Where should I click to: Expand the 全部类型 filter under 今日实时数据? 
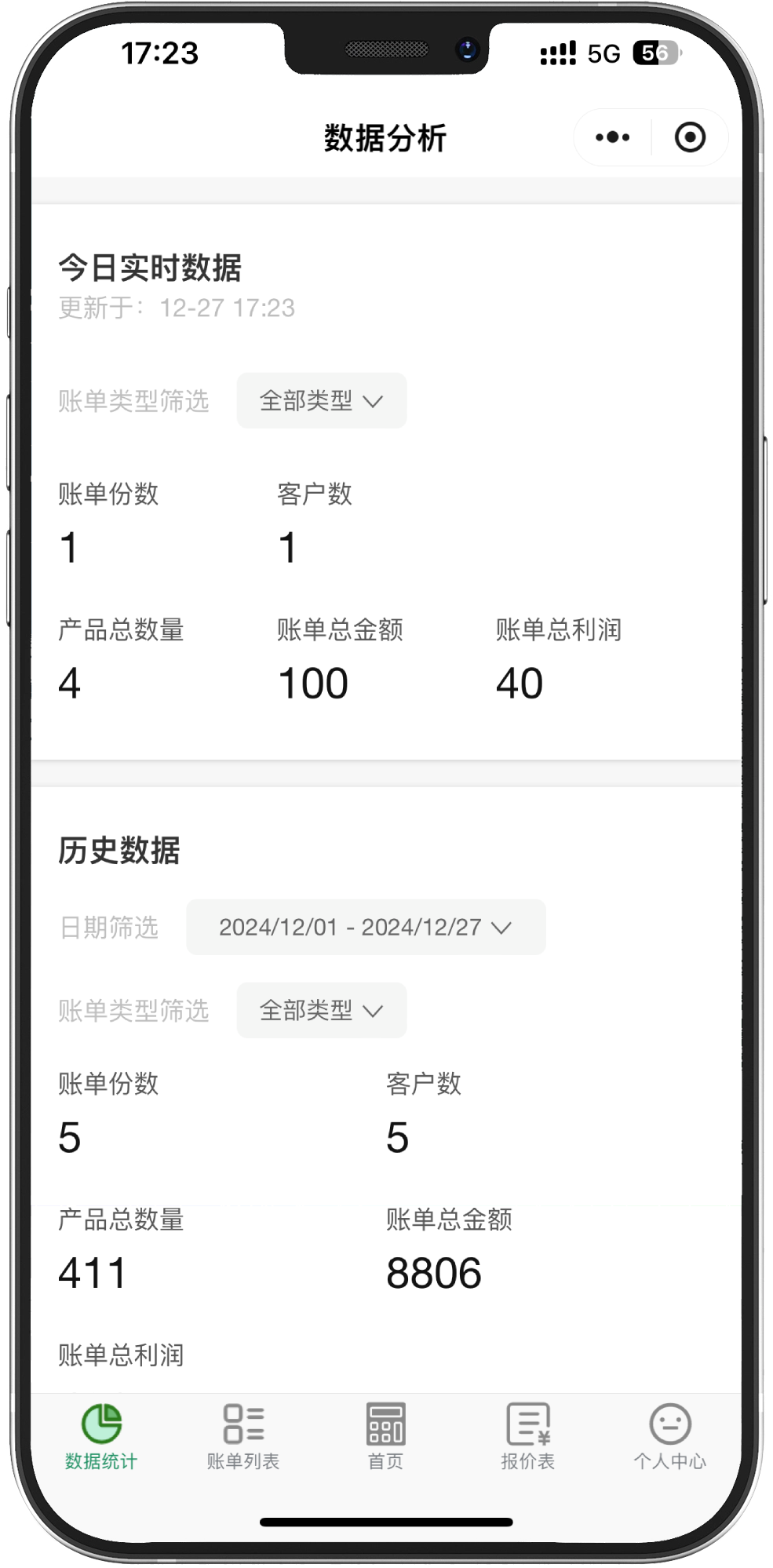tap(322, 401)
